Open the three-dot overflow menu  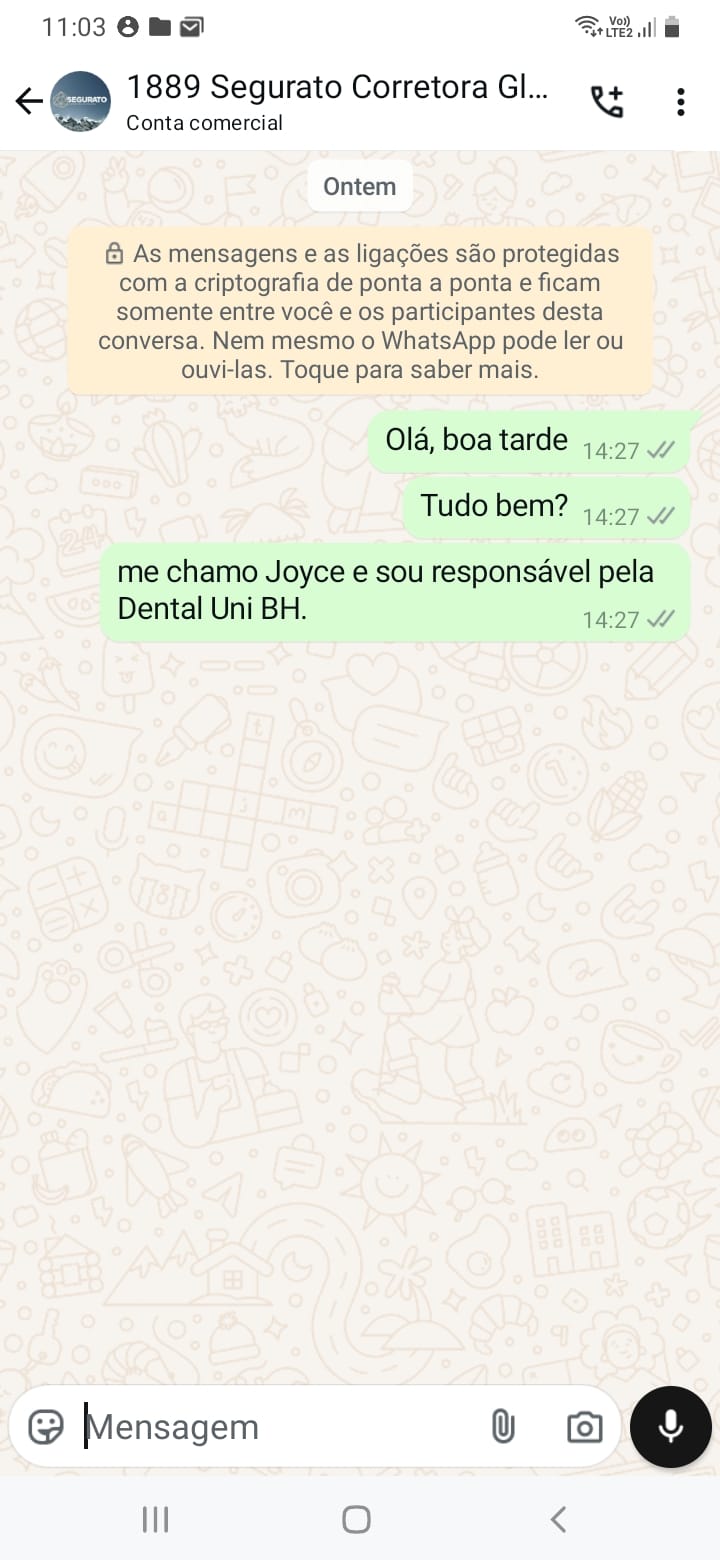click(680, 101)
